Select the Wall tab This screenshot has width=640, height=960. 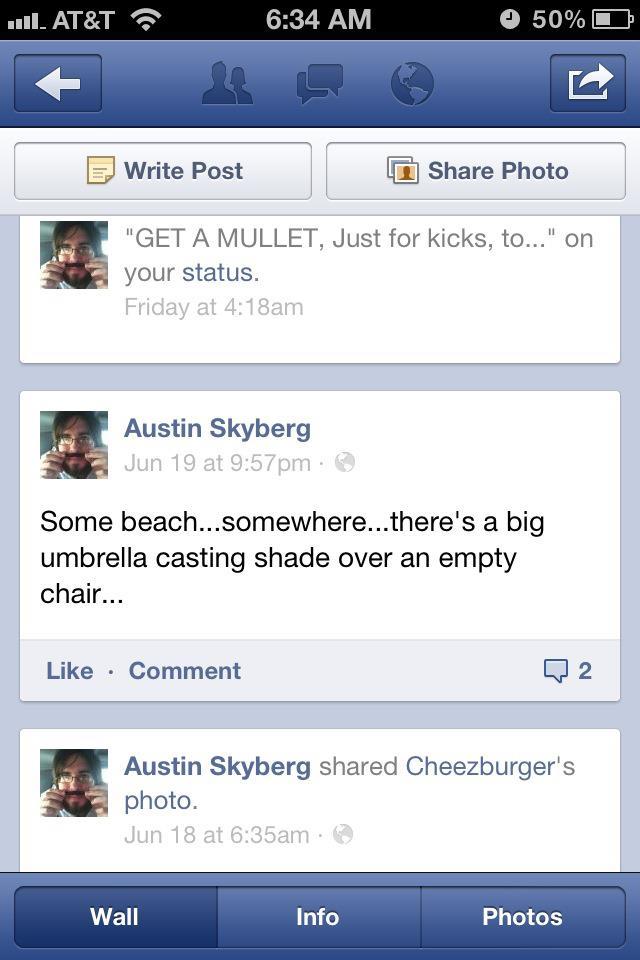115,917
